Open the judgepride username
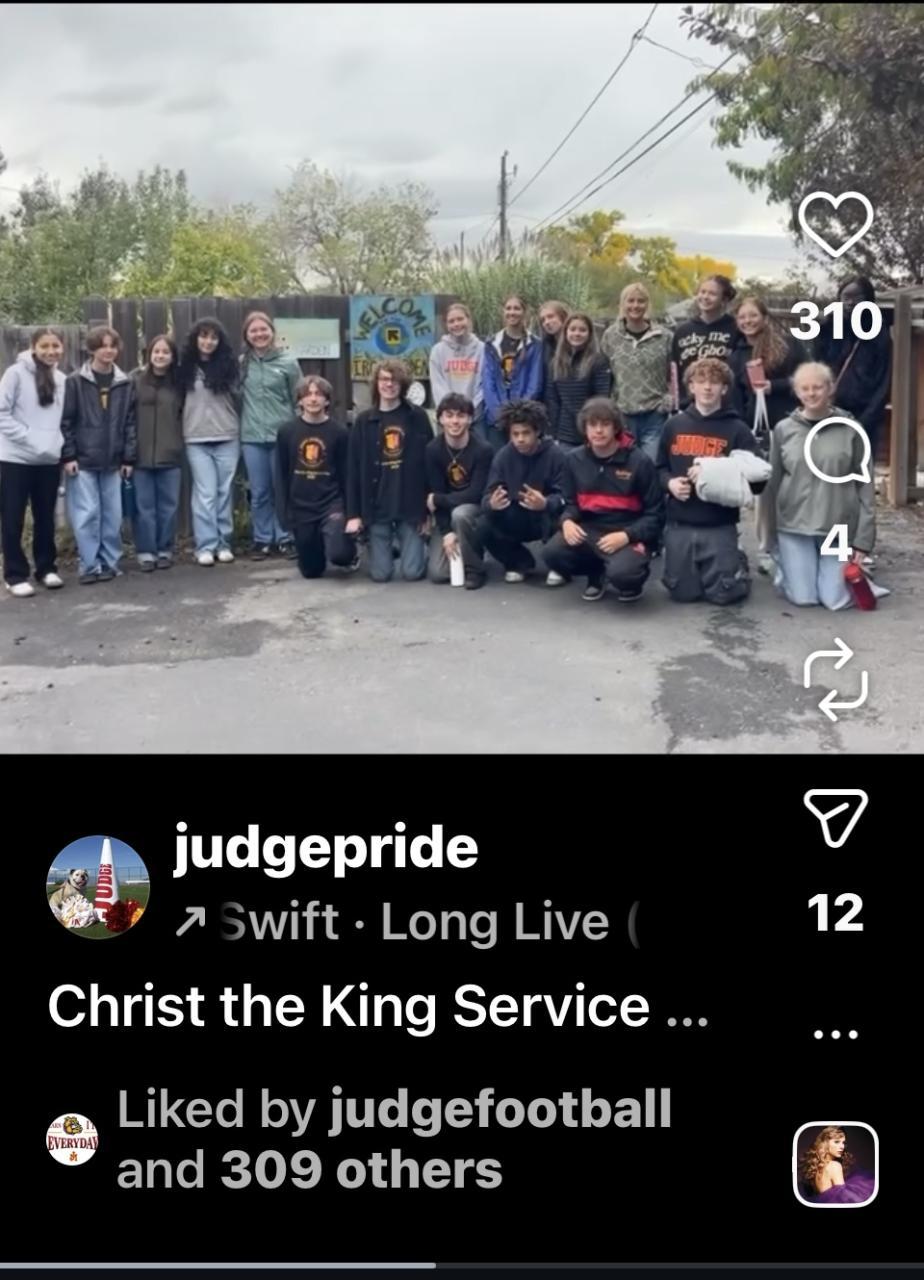924x1280 pixels. pyautogui.click(x=326, y=849)
